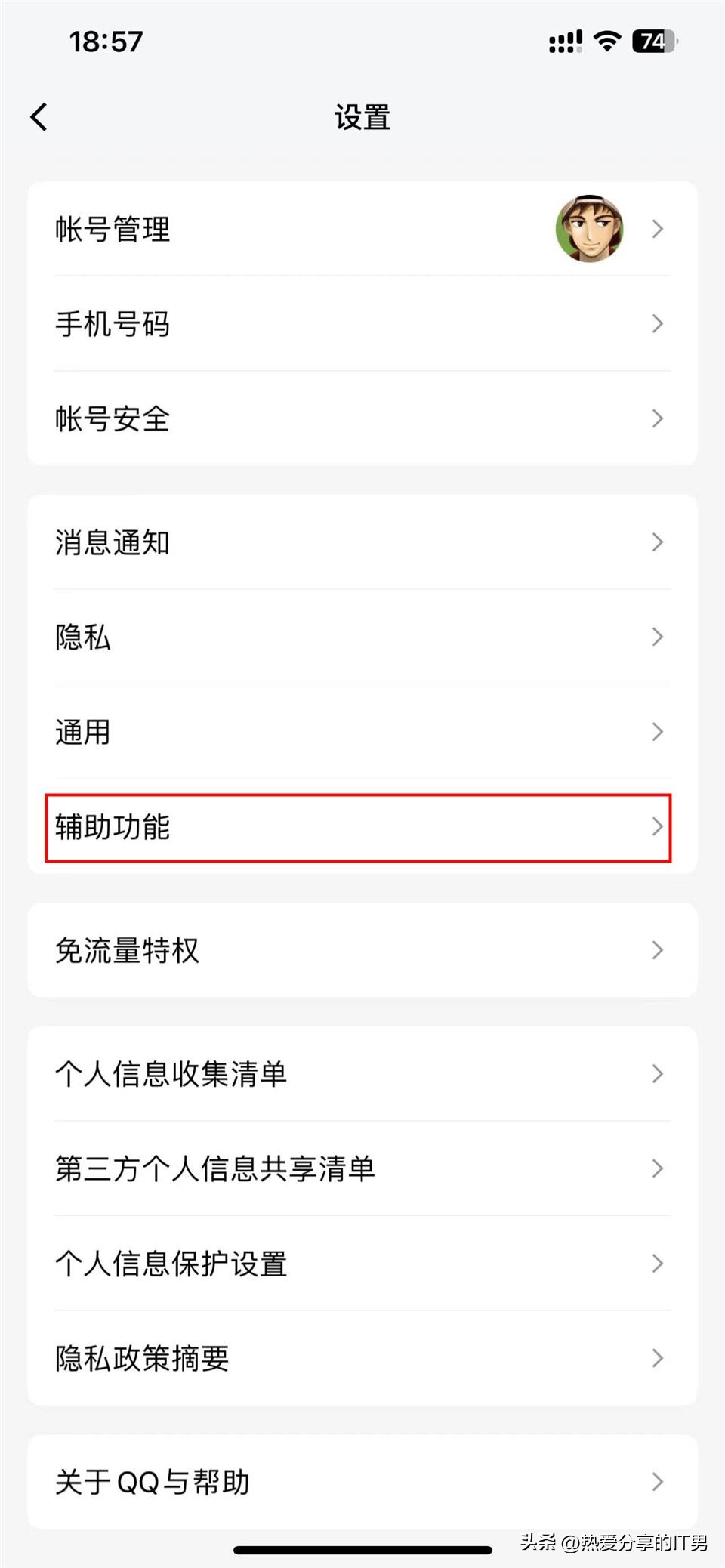Tap the profile avatar next to 帐号管理
This screenshot has height=1568, width=725.
tap(591, 229)
